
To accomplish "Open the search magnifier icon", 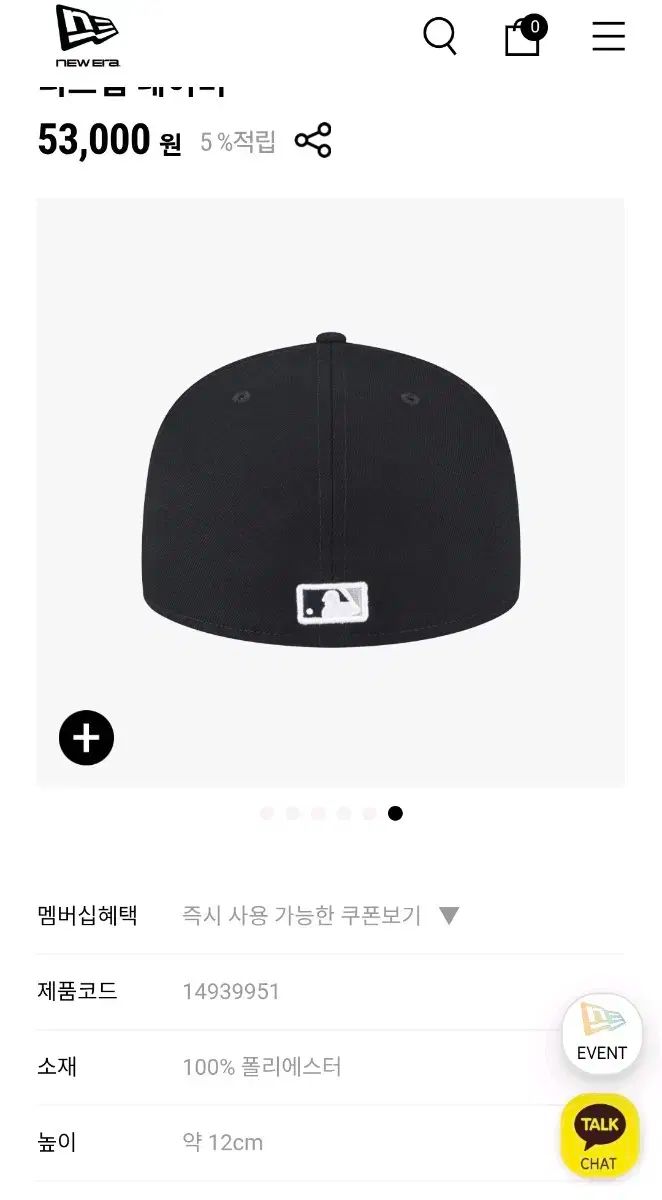I will pos(440,36).
